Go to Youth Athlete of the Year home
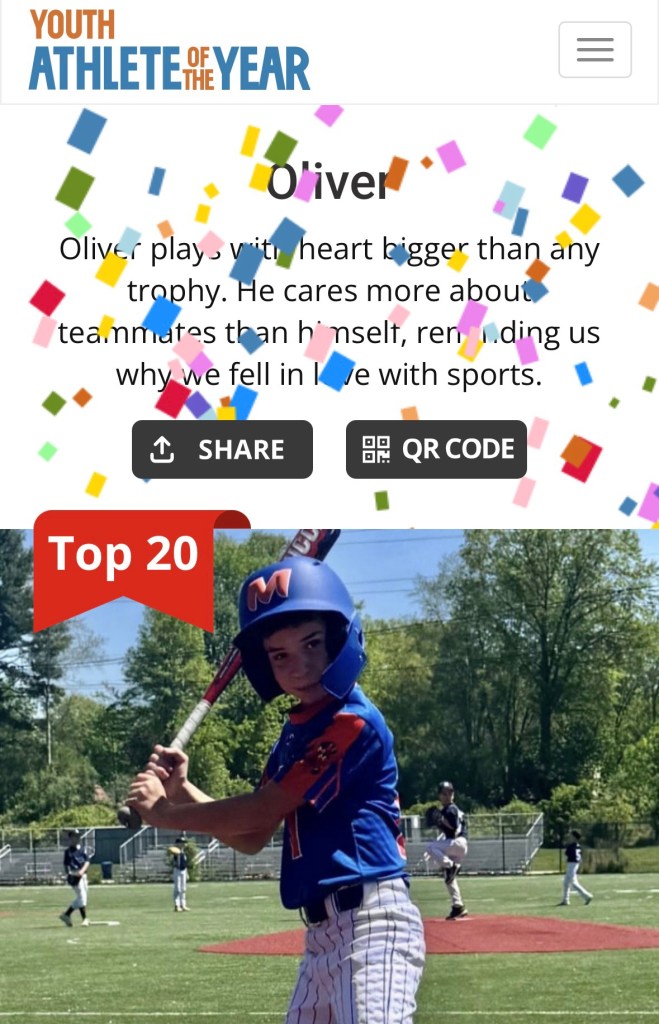This screenshot has height=1024, width=659. [x=169, y=52]
